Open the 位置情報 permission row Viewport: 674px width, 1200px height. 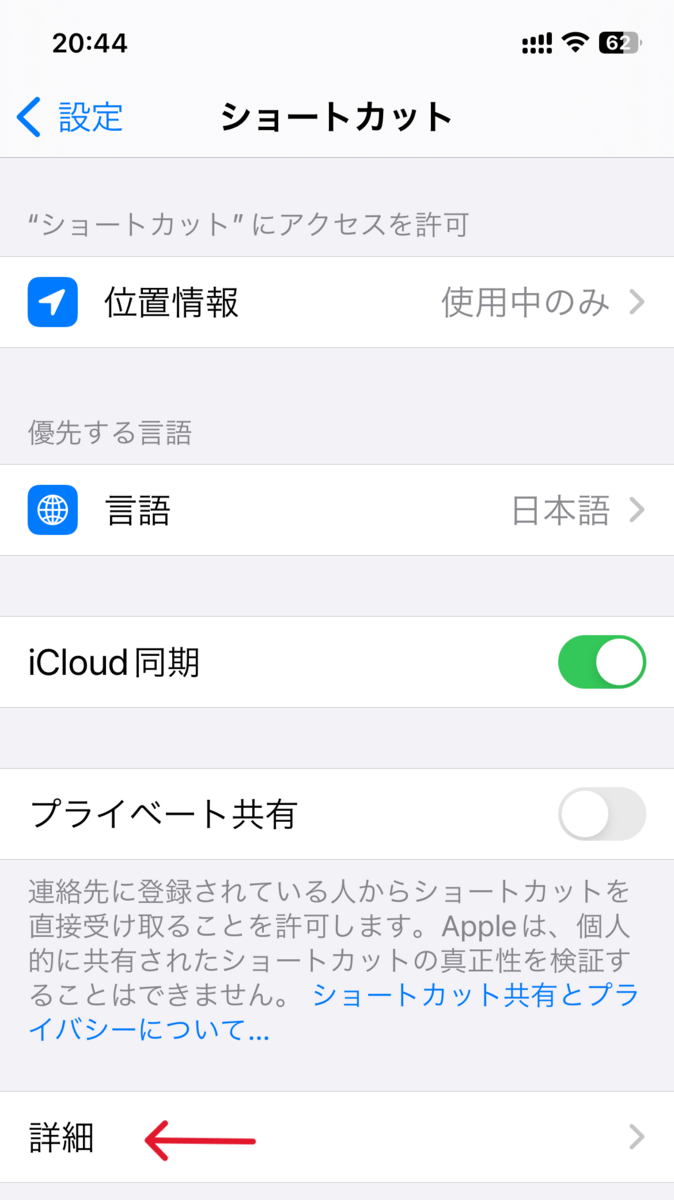(x=337, y=302)
